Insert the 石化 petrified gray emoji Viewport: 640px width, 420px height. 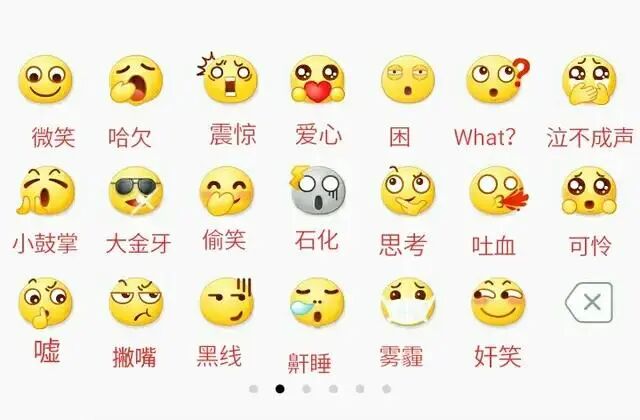click(x=317, y=190)
